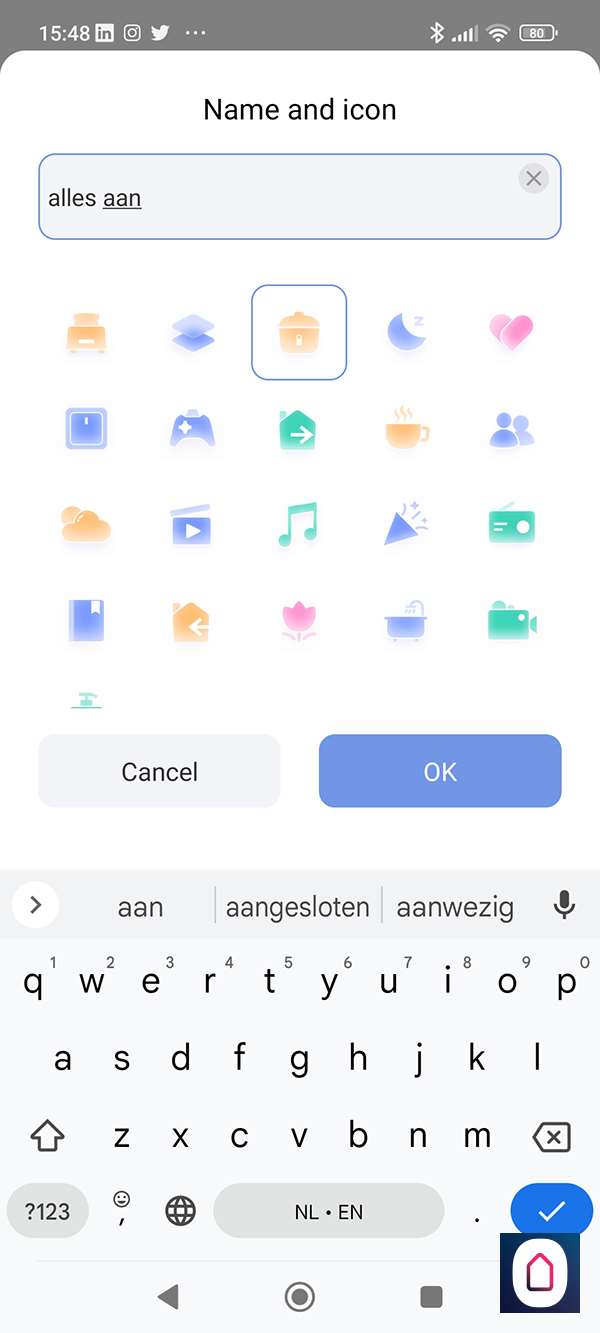
Task: Pick the coffee cup icon
Action: click(x=406, y=430)
